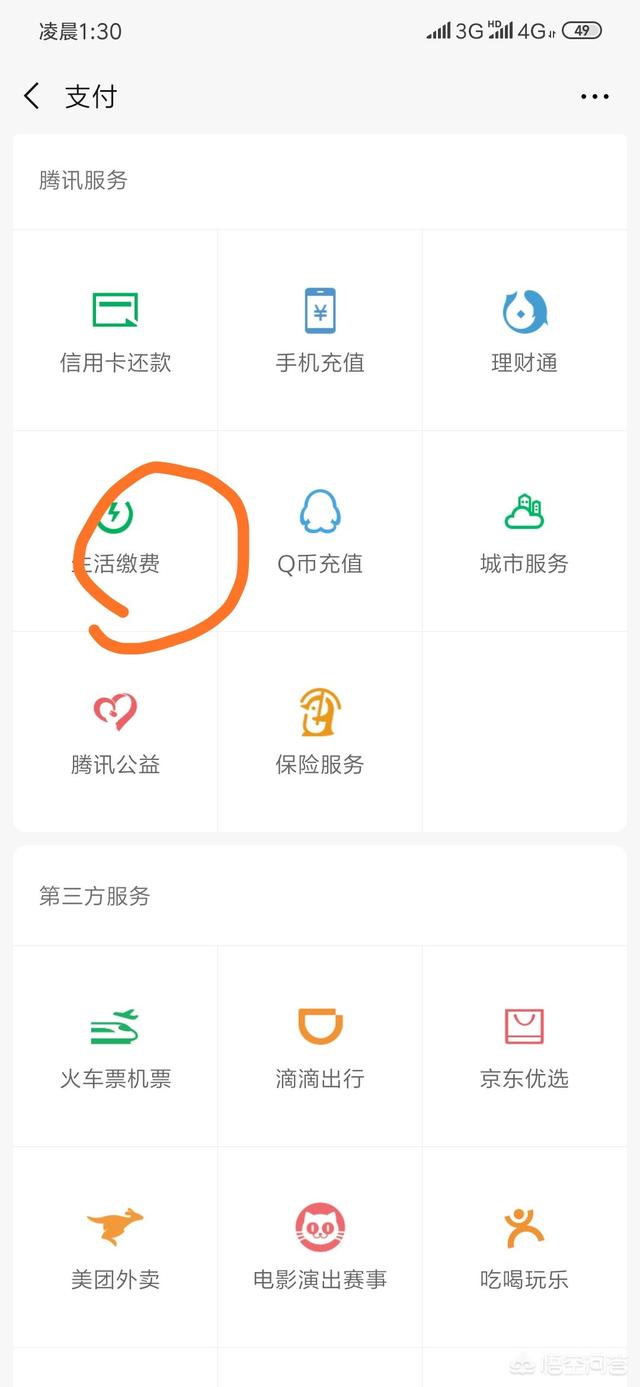Select 手机充值 mobile top-up
This screenshot has width=640, height=1387.
point(320,331)
